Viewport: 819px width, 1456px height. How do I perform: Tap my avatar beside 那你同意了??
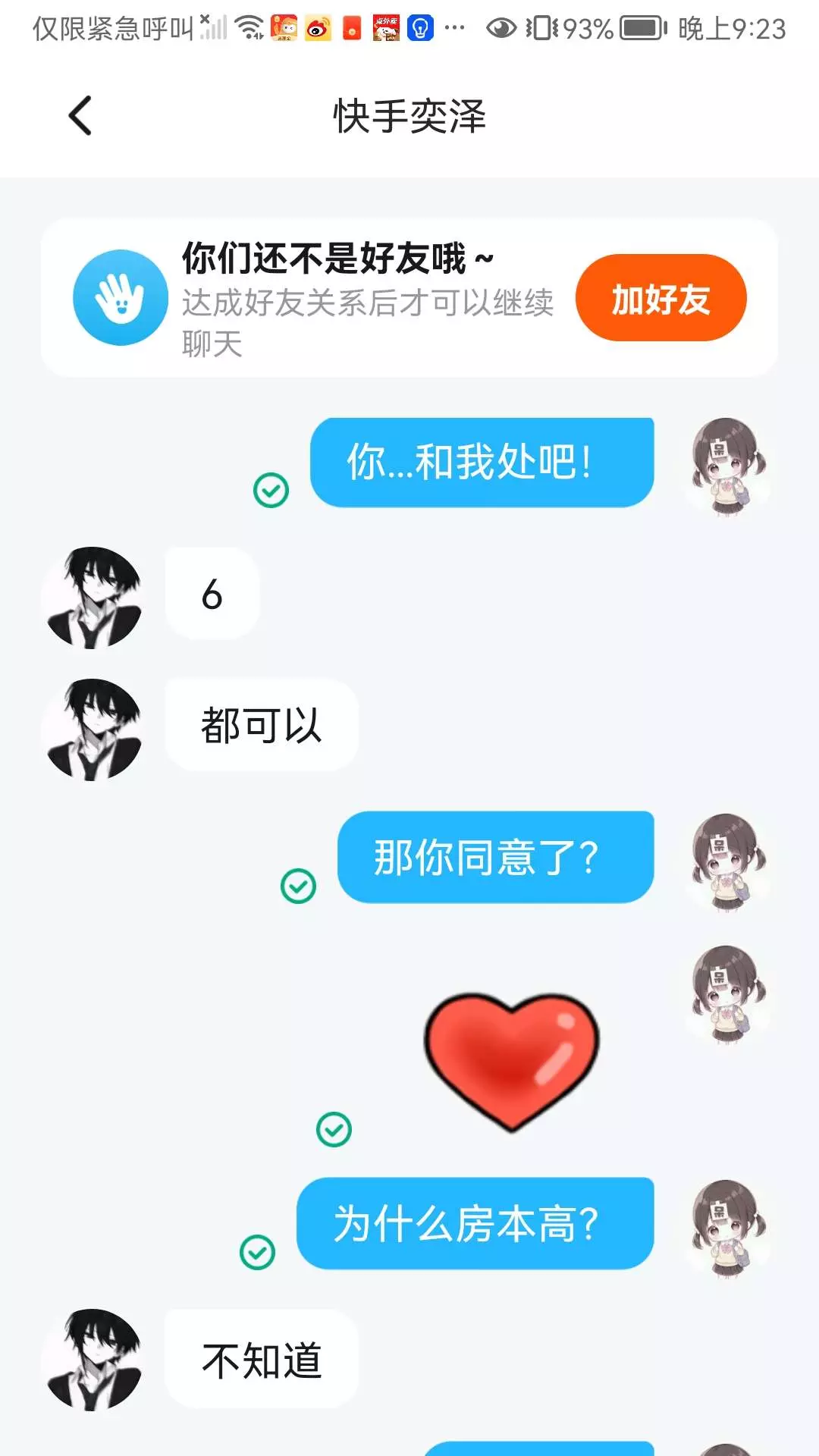[726, 861]
